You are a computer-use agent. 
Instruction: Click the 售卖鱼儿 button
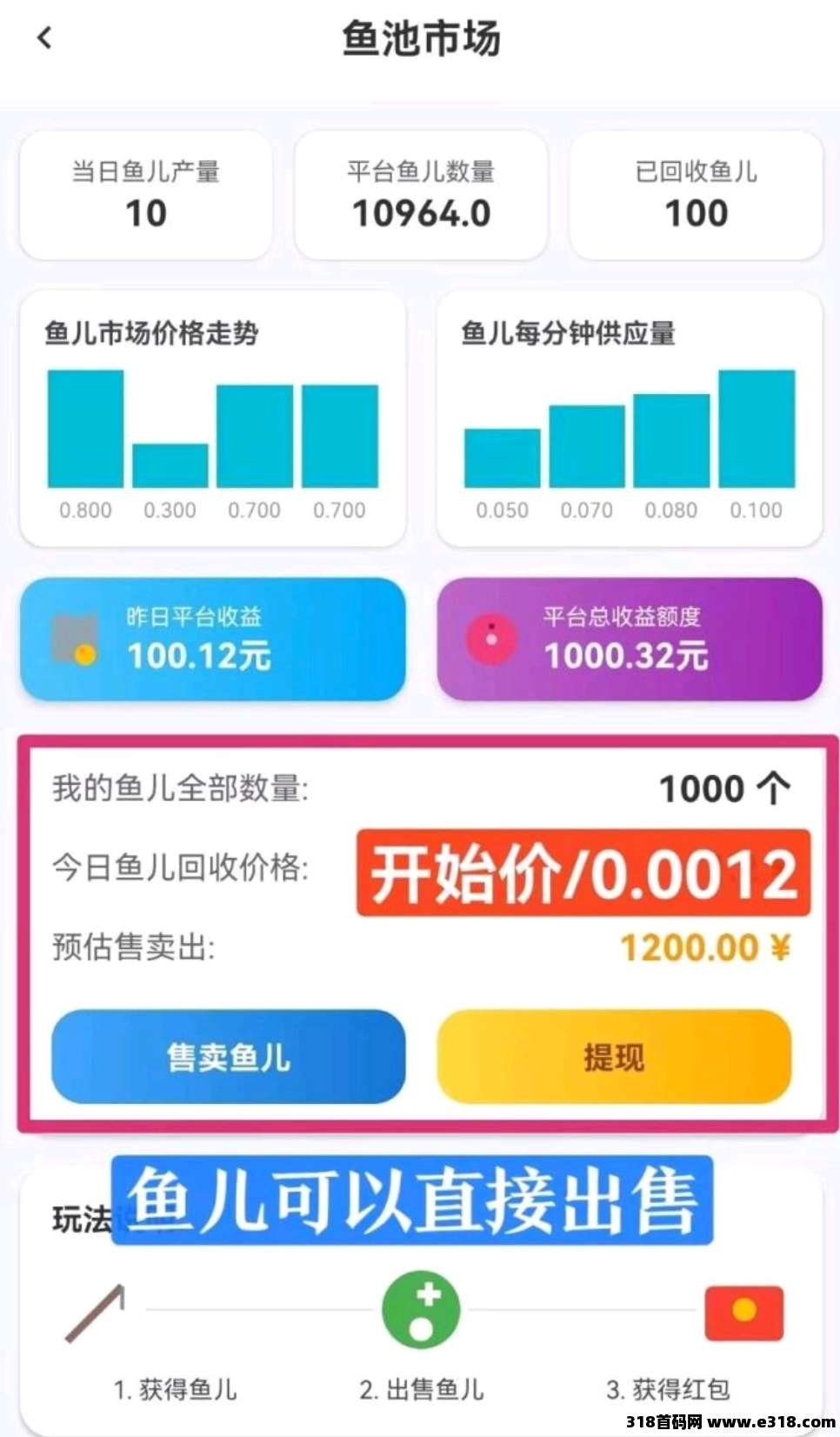[x=228, y=1058]
